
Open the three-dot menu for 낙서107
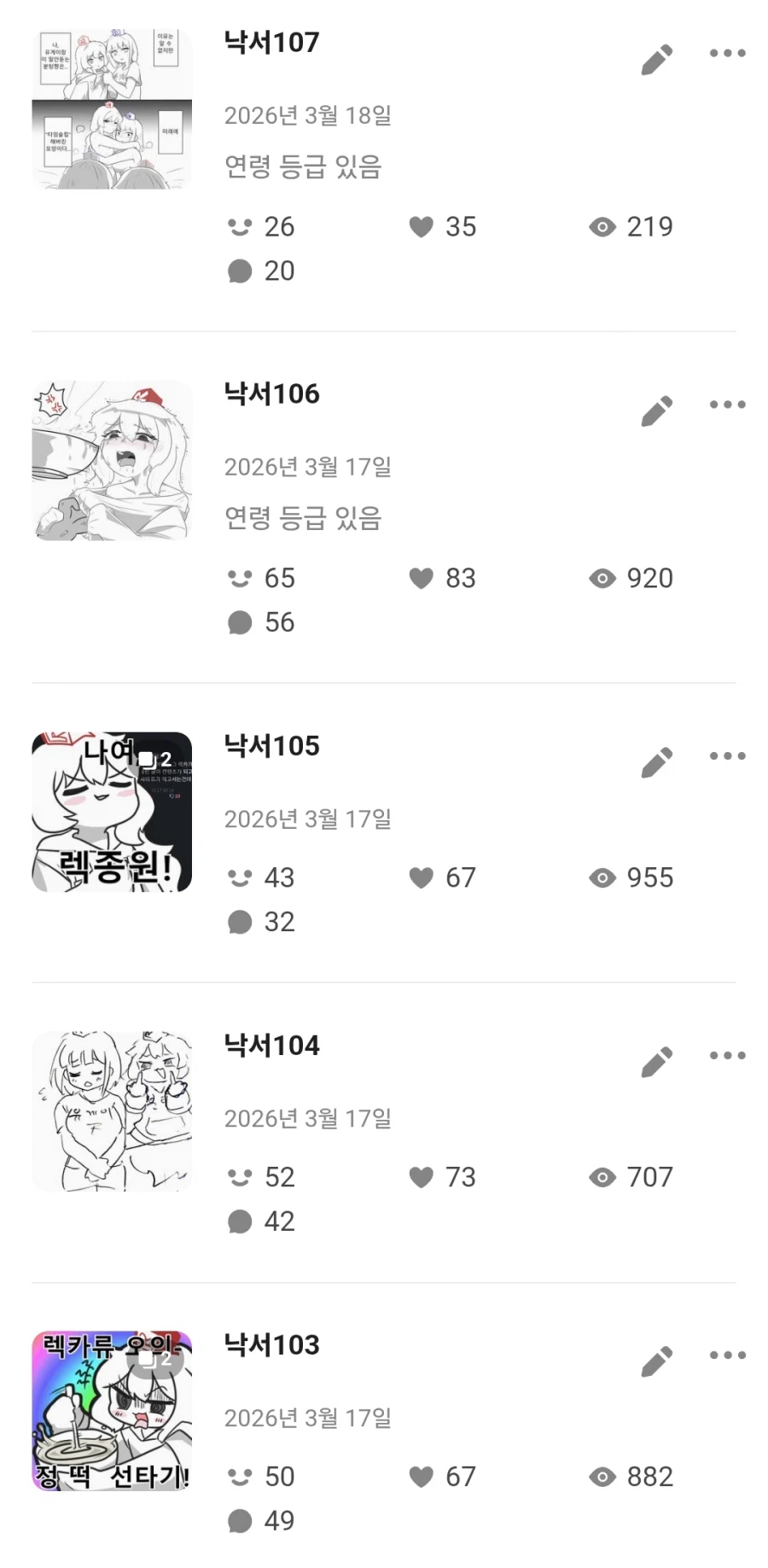click(727, 53)
